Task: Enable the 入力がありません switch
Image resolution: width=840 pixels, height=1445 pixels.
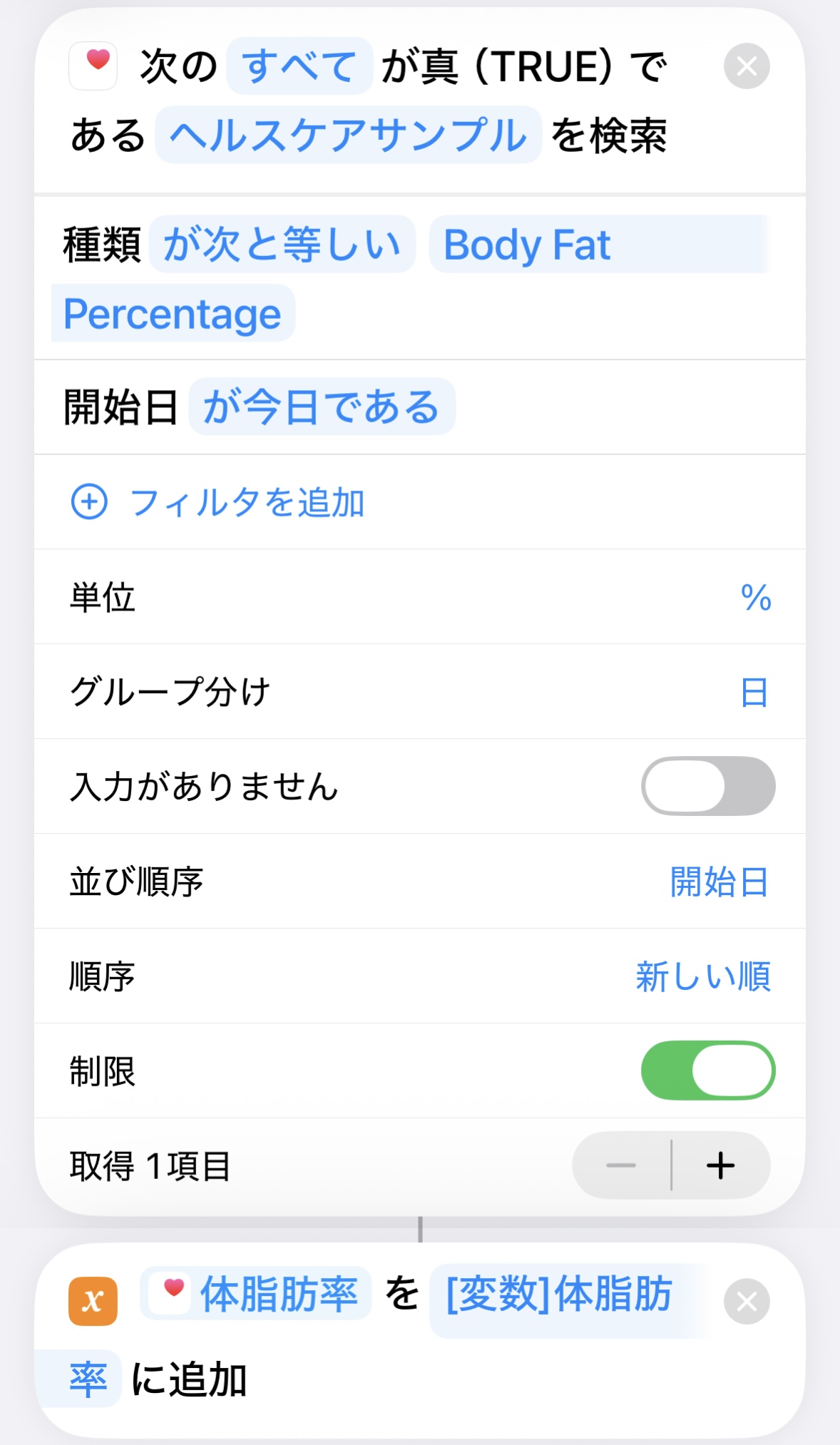Action: [x=707, y=785]
